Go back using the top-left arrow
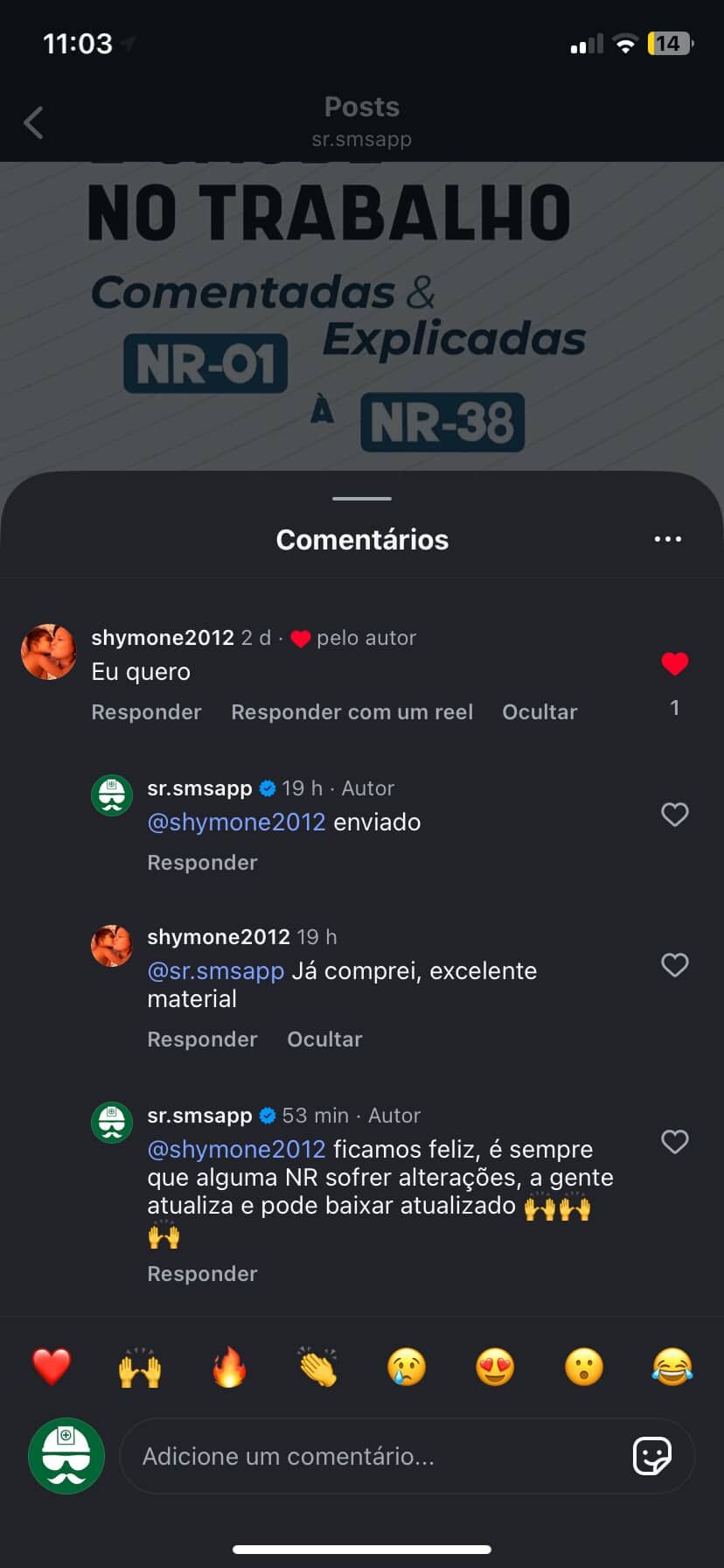The width and height of the screenshot is (724, 1568). point(34,122)
